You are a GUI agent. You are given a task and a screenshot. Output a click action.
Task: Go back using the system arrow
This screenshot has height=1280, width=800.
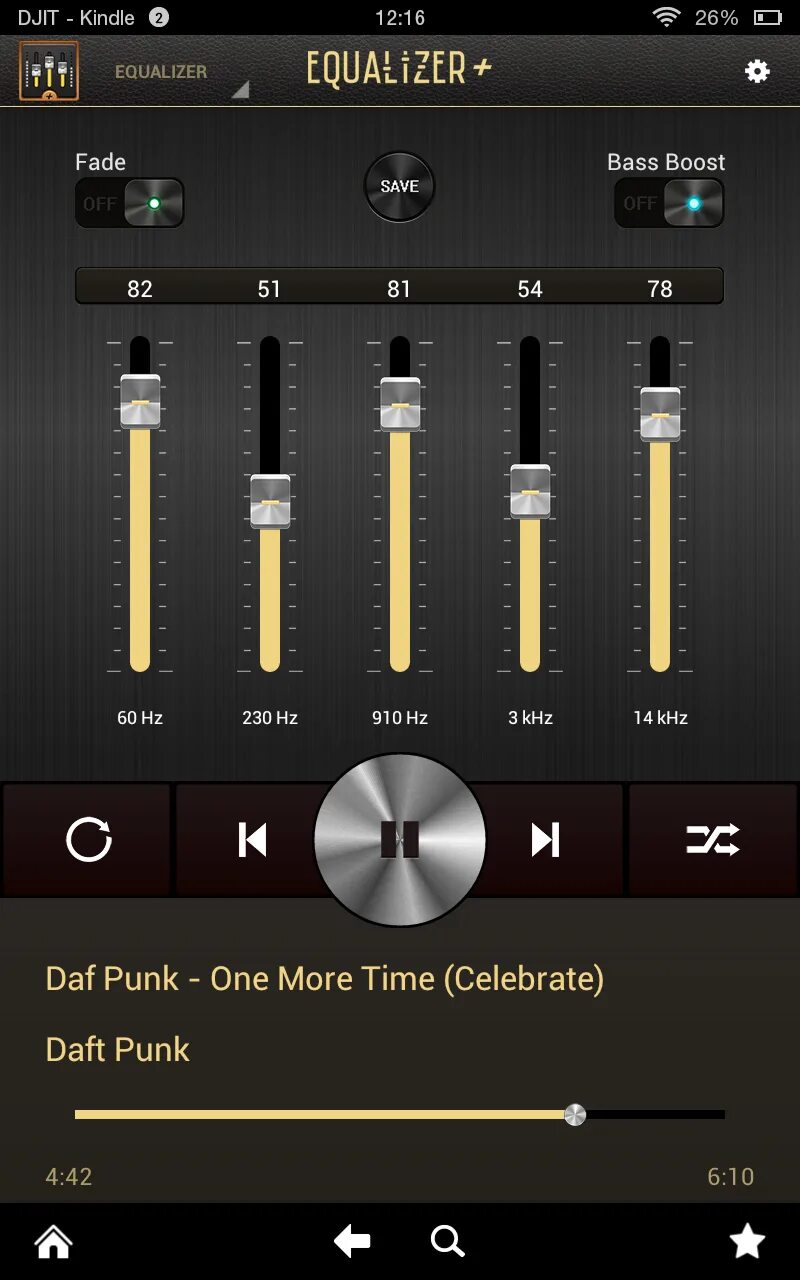352,1242
